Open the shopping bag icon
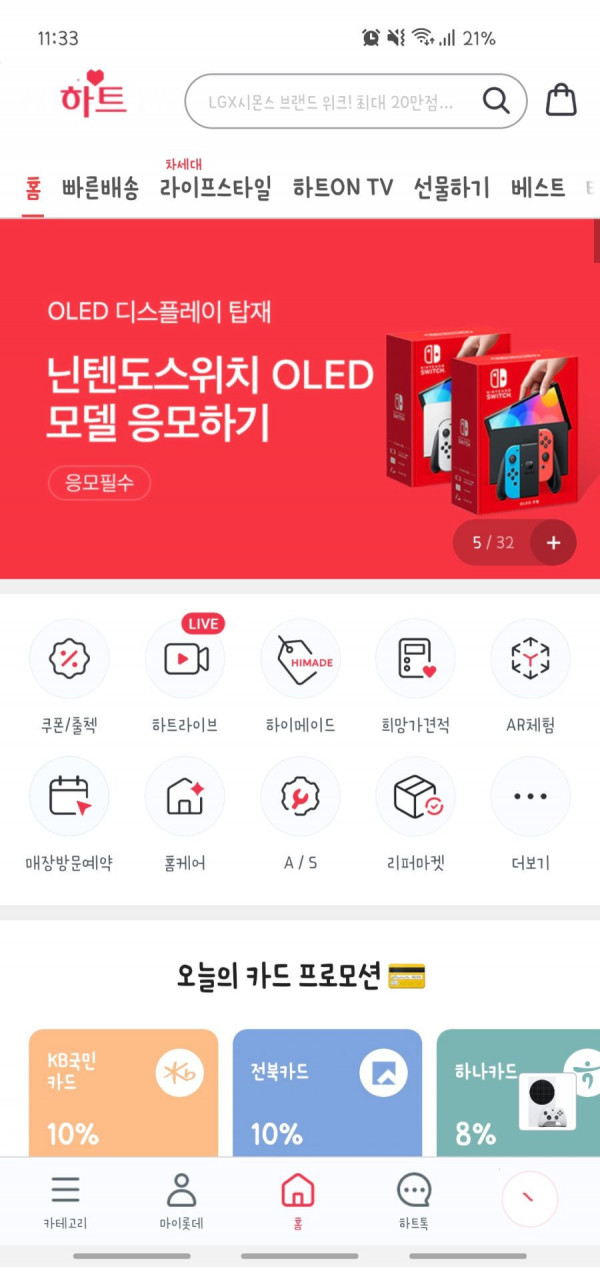Image resolution: width=600 pixels, height=1267 pixels. click(x=561, y=100)
